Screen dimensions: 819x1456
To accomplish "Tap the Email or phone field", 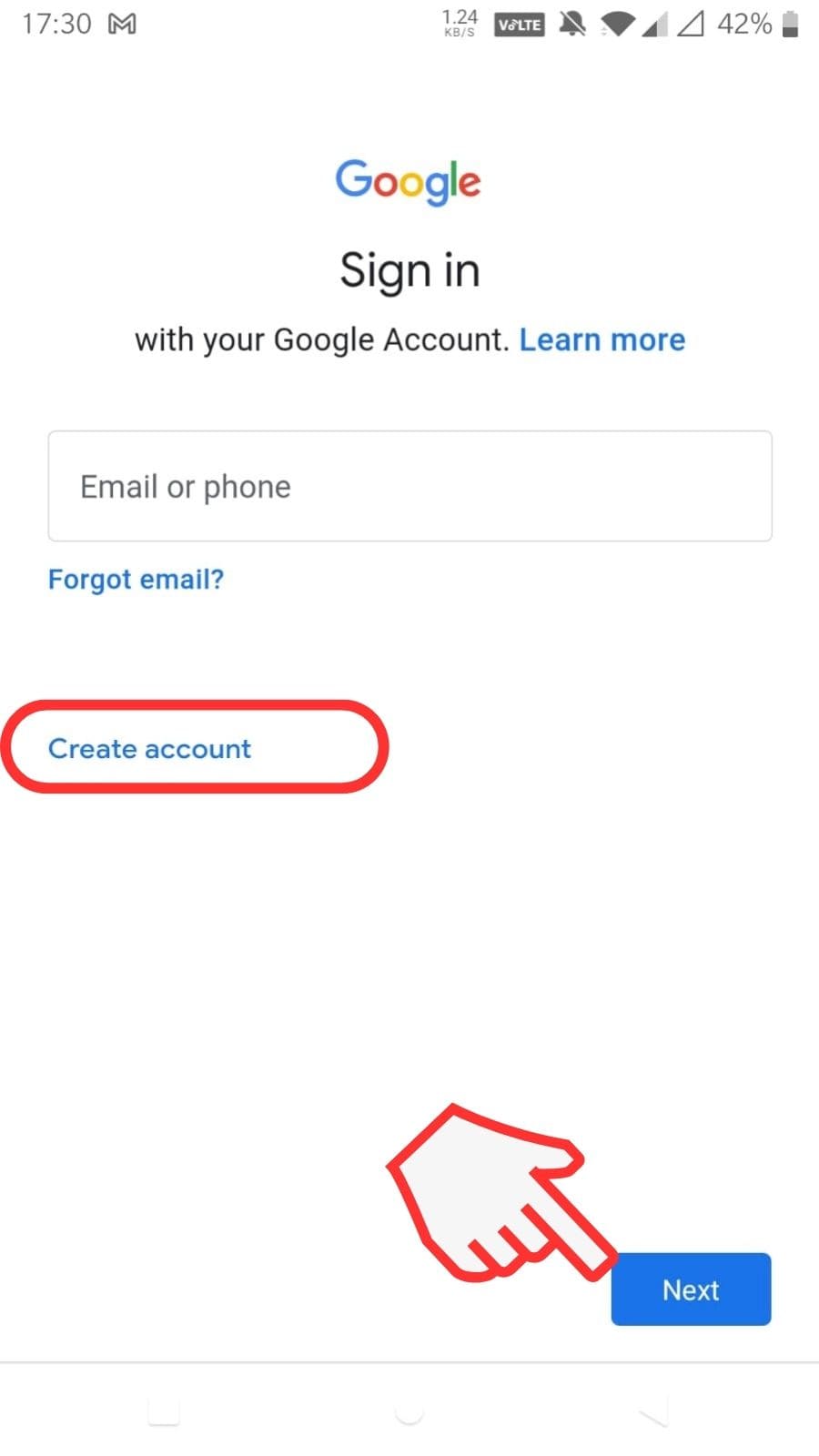I will pos(409,486).
